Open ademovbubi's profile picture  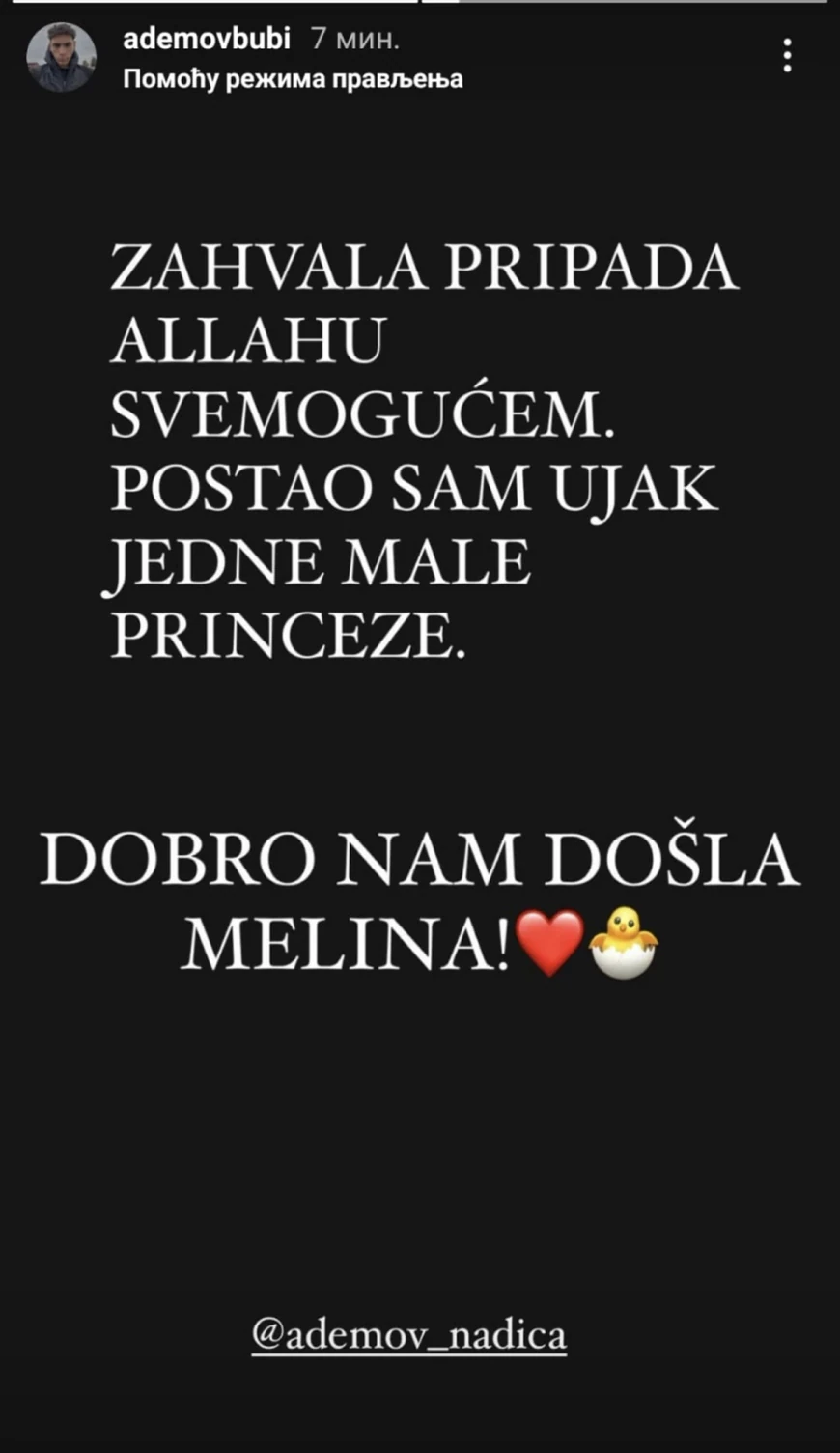61,57
